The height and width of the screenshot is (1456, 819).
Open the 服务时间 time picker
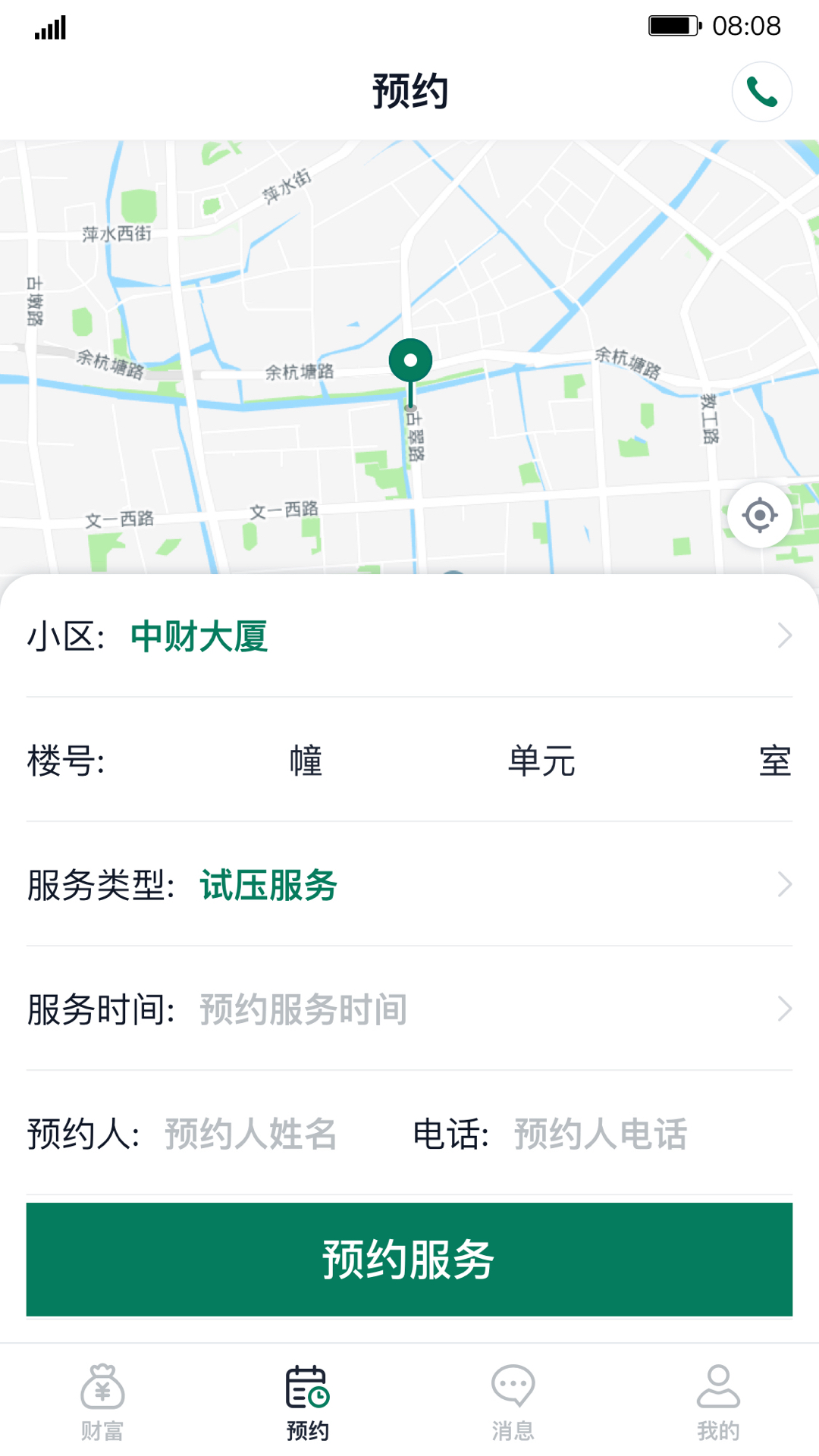point(409,1009)
